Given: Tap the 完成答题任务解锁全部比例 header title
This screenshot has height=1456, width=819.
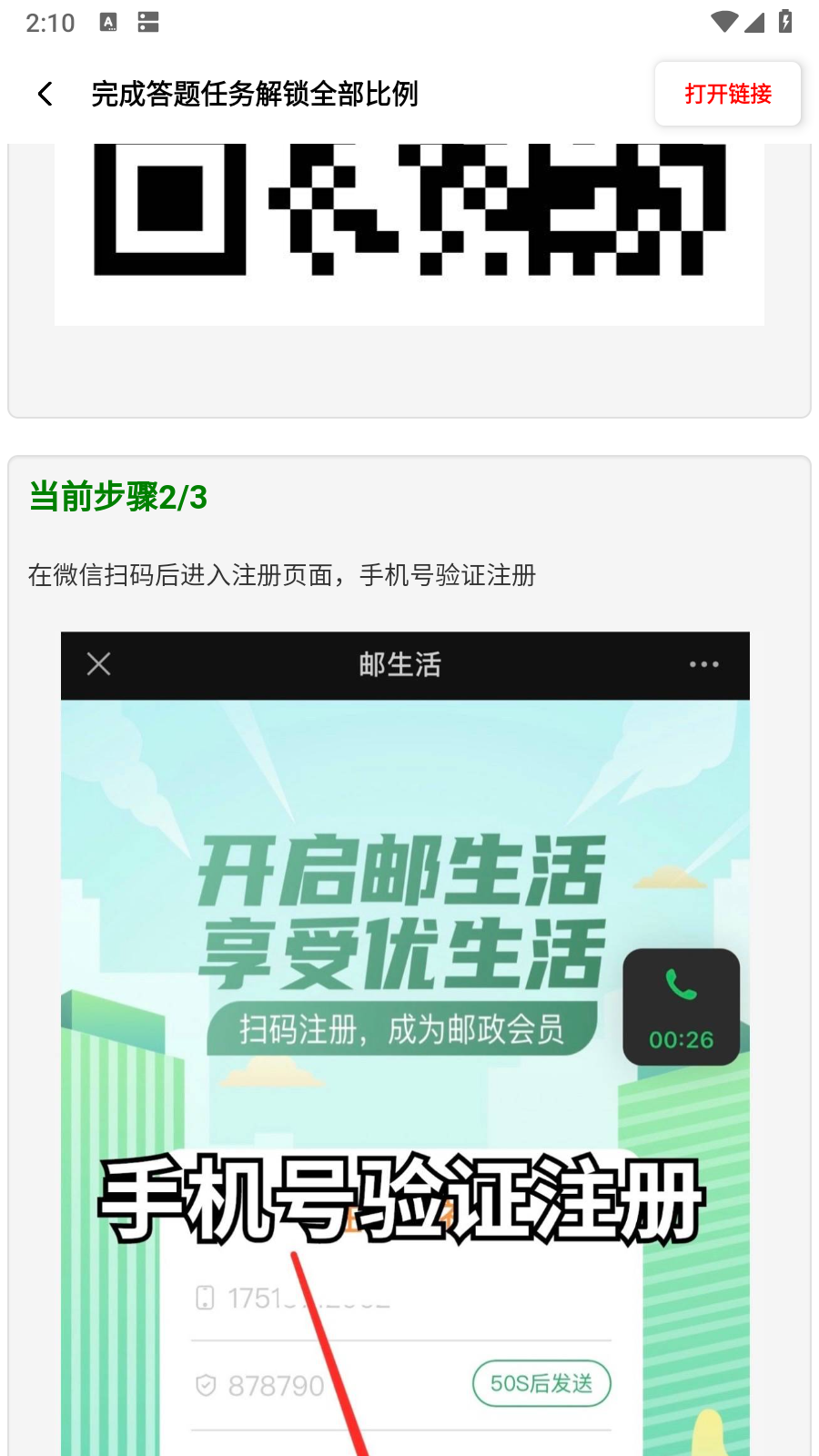Looking at the screenshot, I should click(256, 94).
